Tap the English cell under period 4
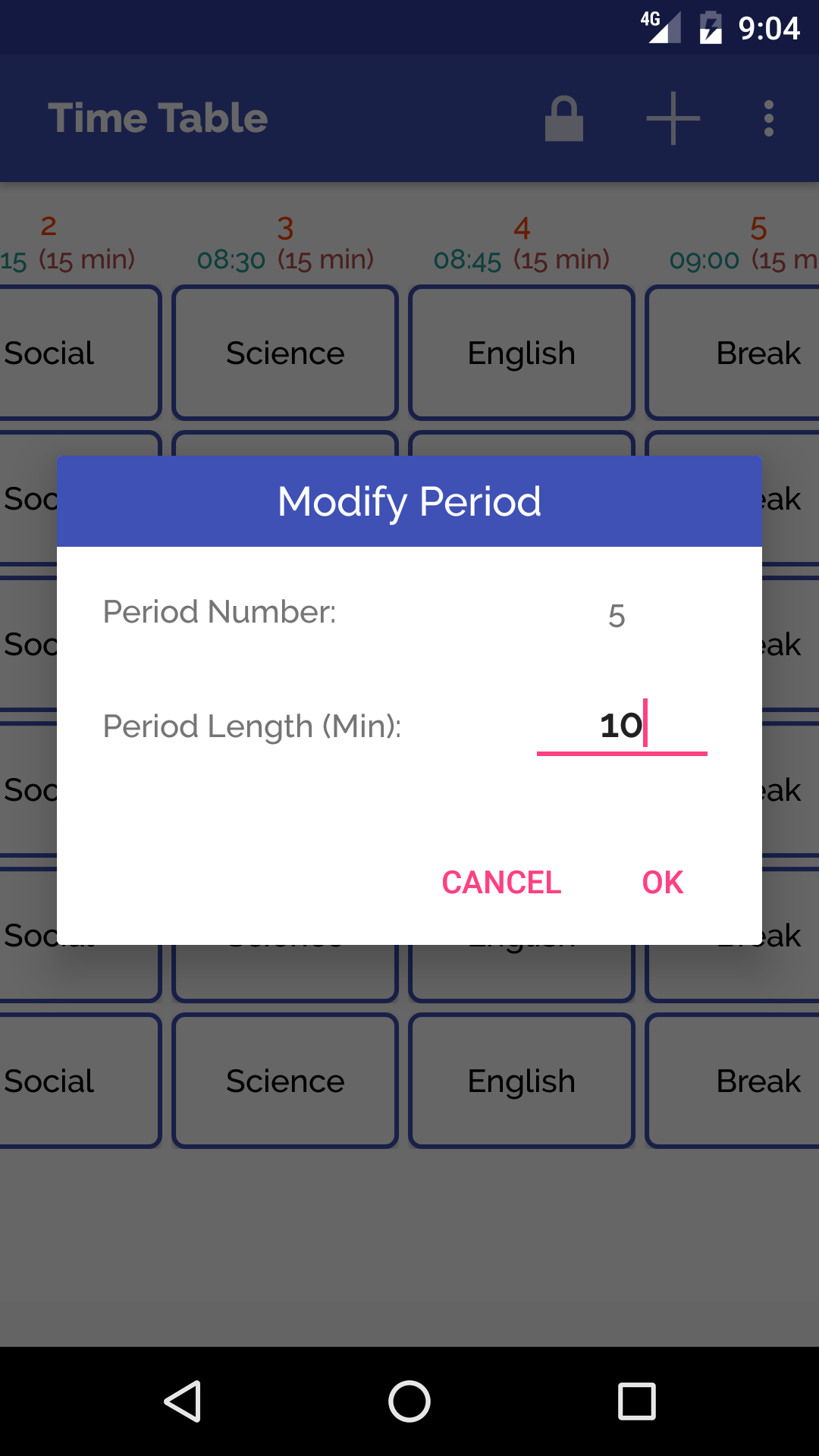 [521, 352]
